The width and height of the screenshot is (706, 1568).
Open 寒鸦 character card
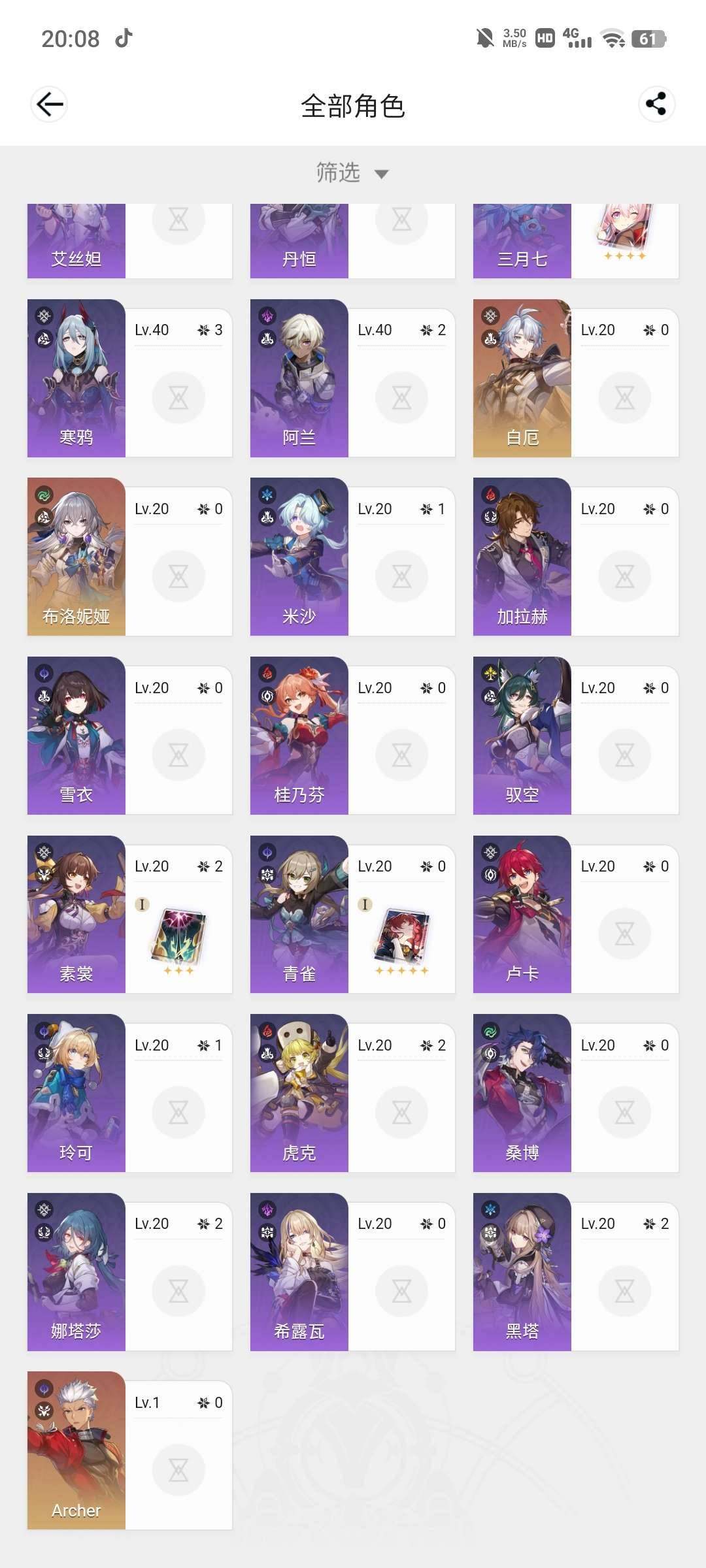[x=76, y=378]
